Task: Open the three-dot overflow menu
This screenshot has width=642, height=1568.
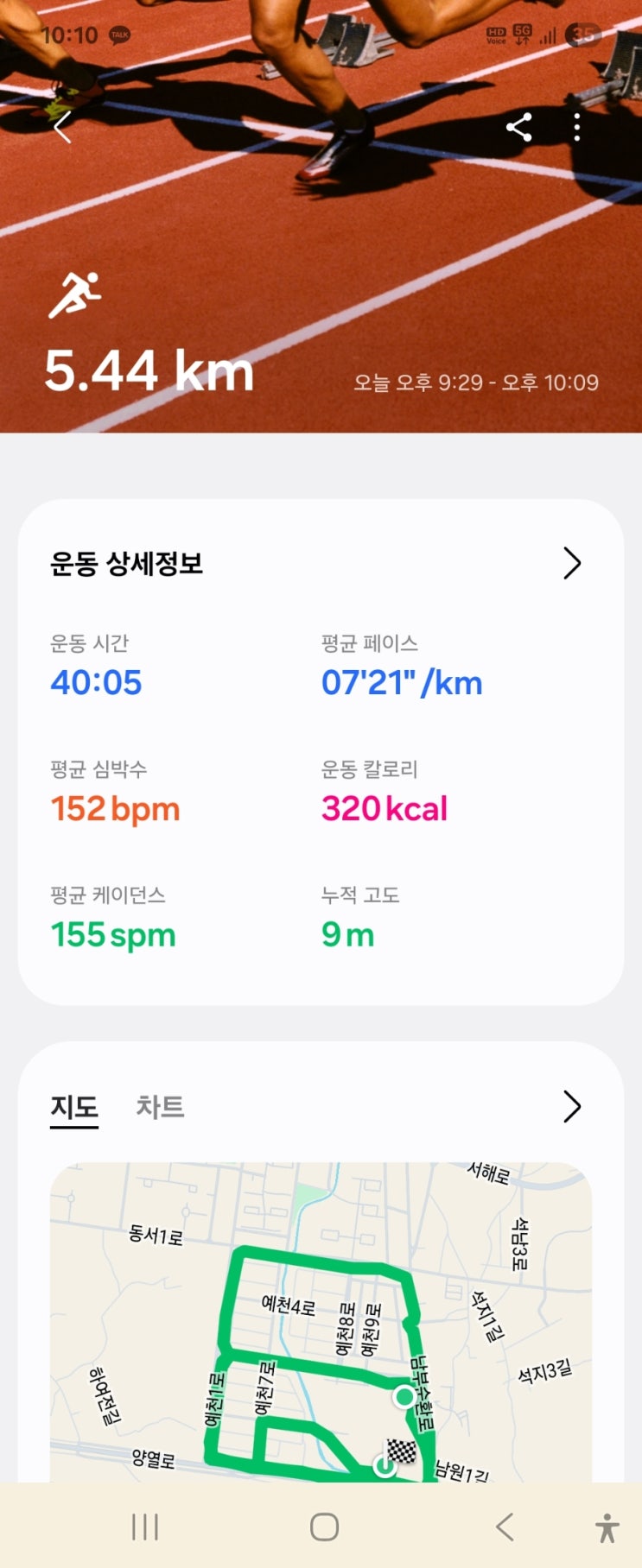Action: (x=577, y=128)
